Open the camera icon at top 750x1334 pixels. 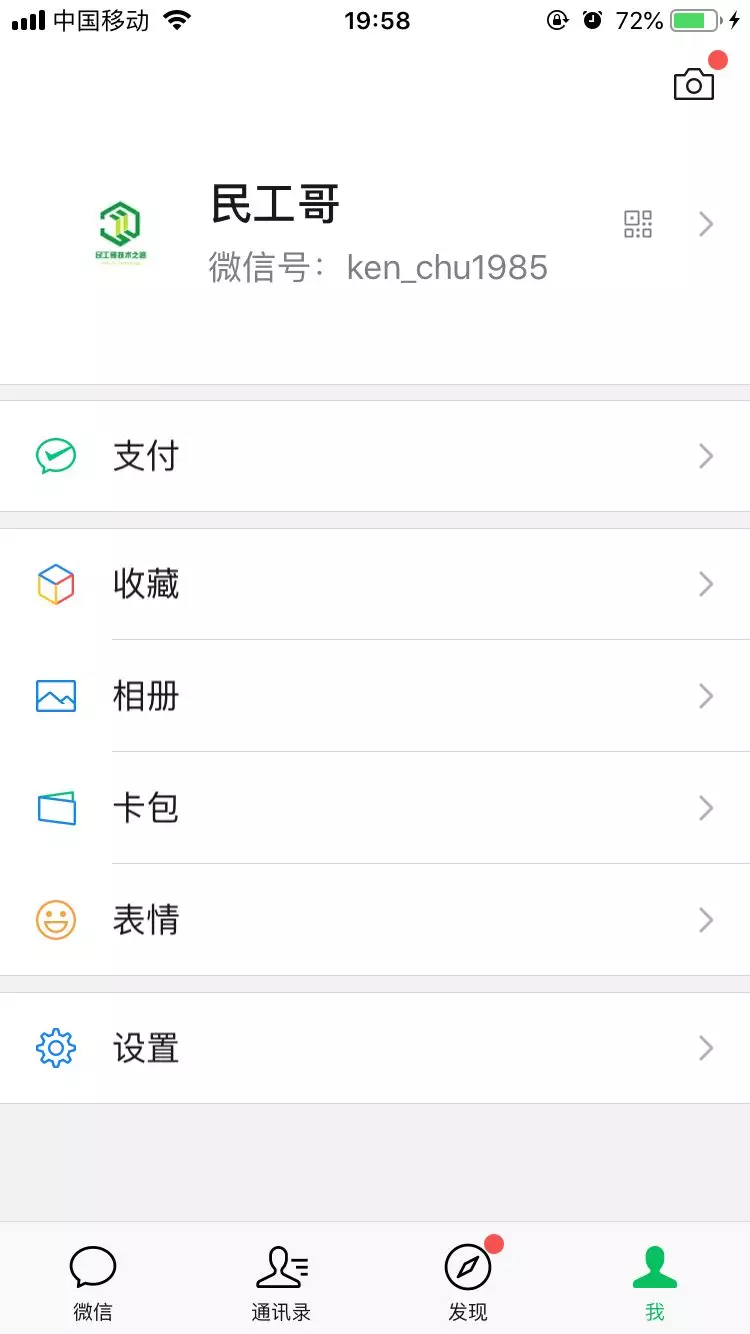click(x=694, y=85)
